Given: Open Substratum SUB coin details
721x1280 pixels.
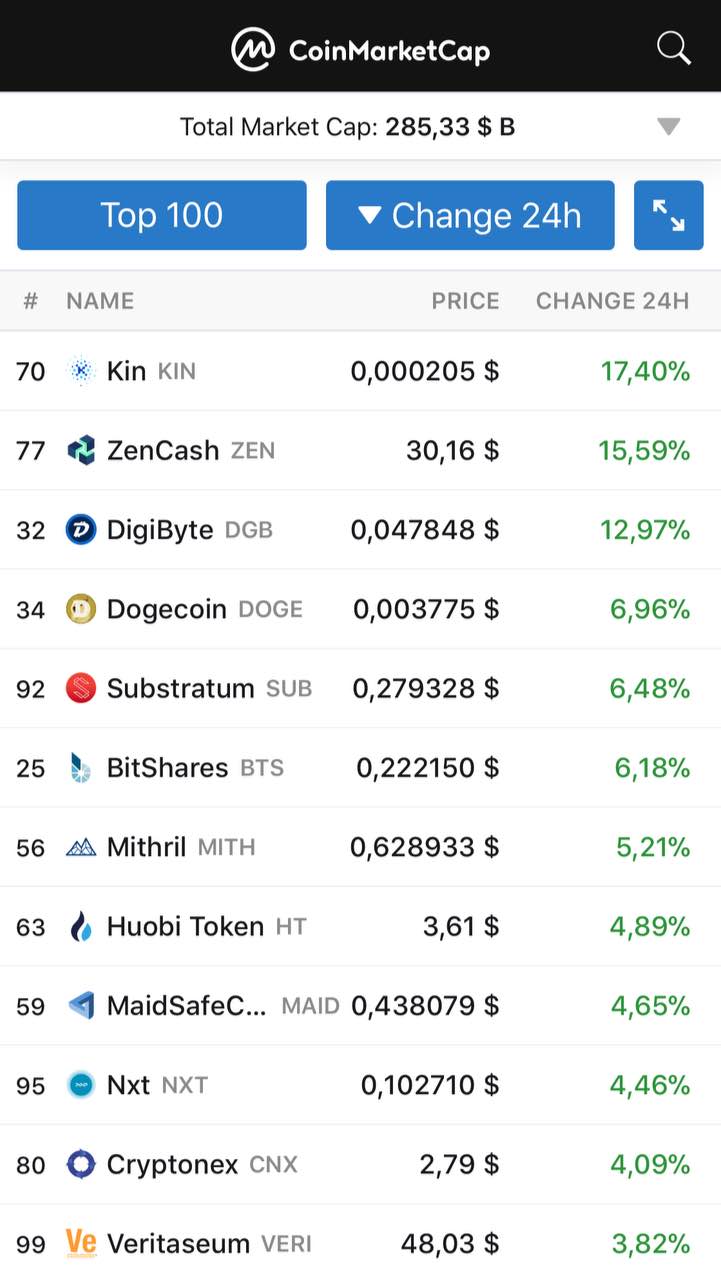Looking at the screenshot, I should 360,688.
